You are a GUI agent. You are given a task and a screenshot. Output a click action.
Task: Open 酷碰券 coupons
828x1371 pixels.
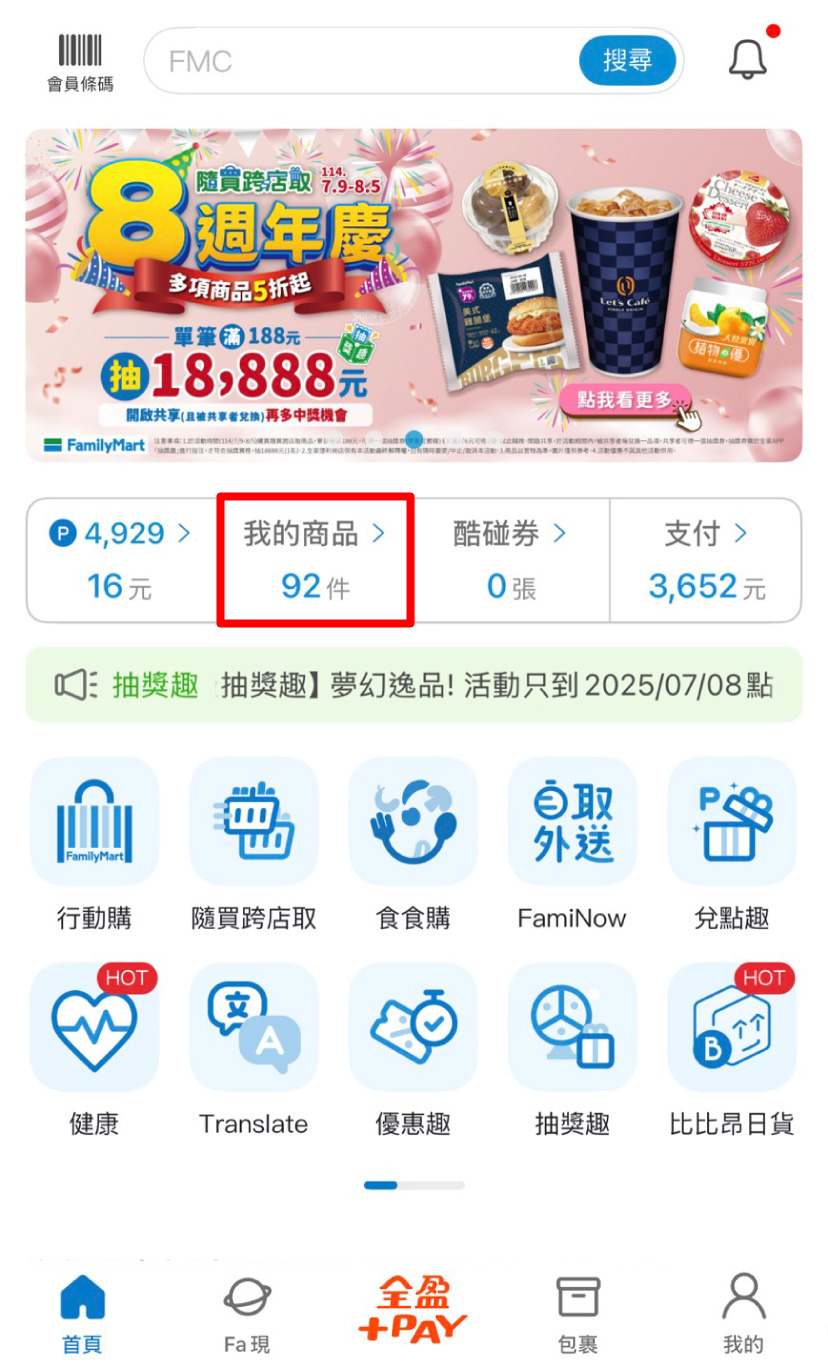point(511,560)
